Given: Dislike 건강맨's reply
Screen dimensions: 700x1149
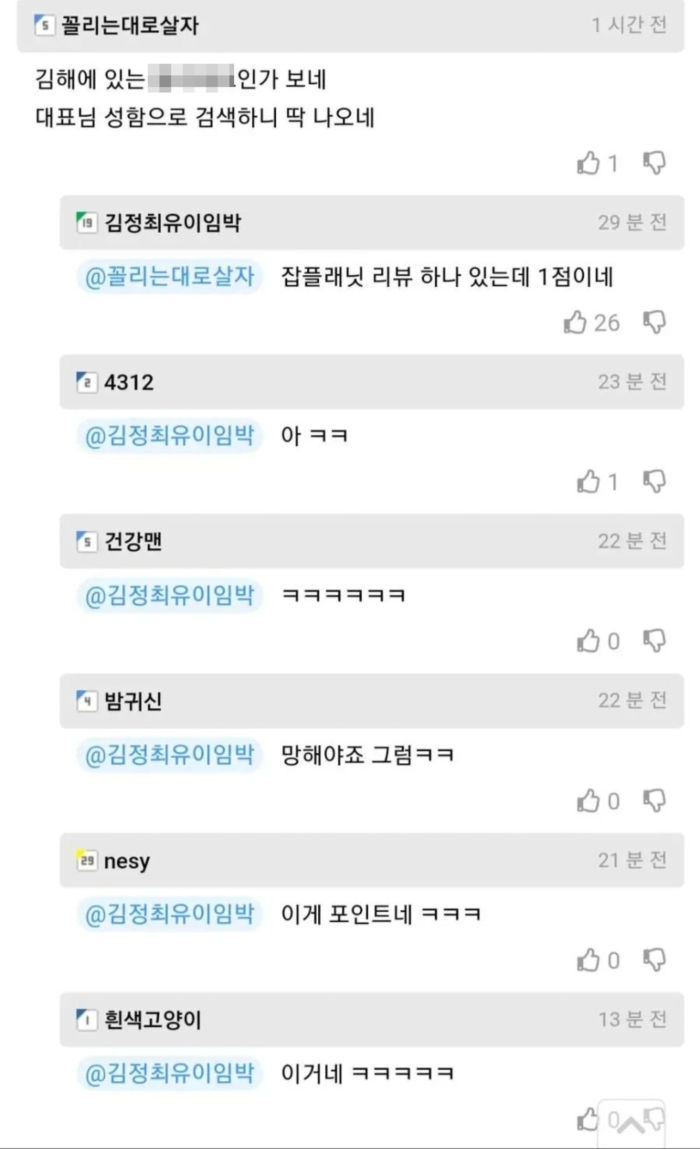Looking at the screenshot, I should coord(654,641).
